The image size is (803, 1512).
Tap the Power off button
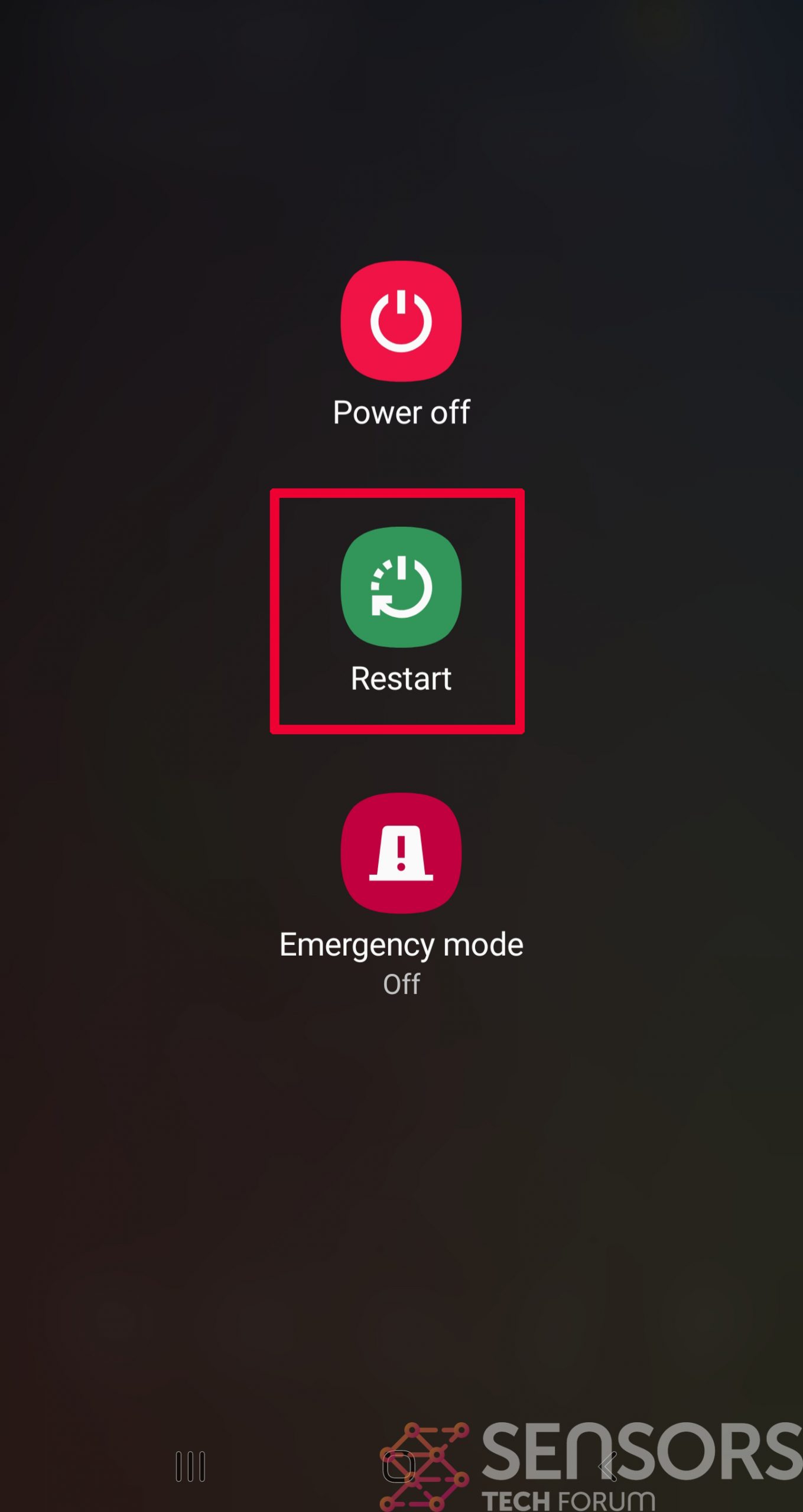tap(401, 322)
